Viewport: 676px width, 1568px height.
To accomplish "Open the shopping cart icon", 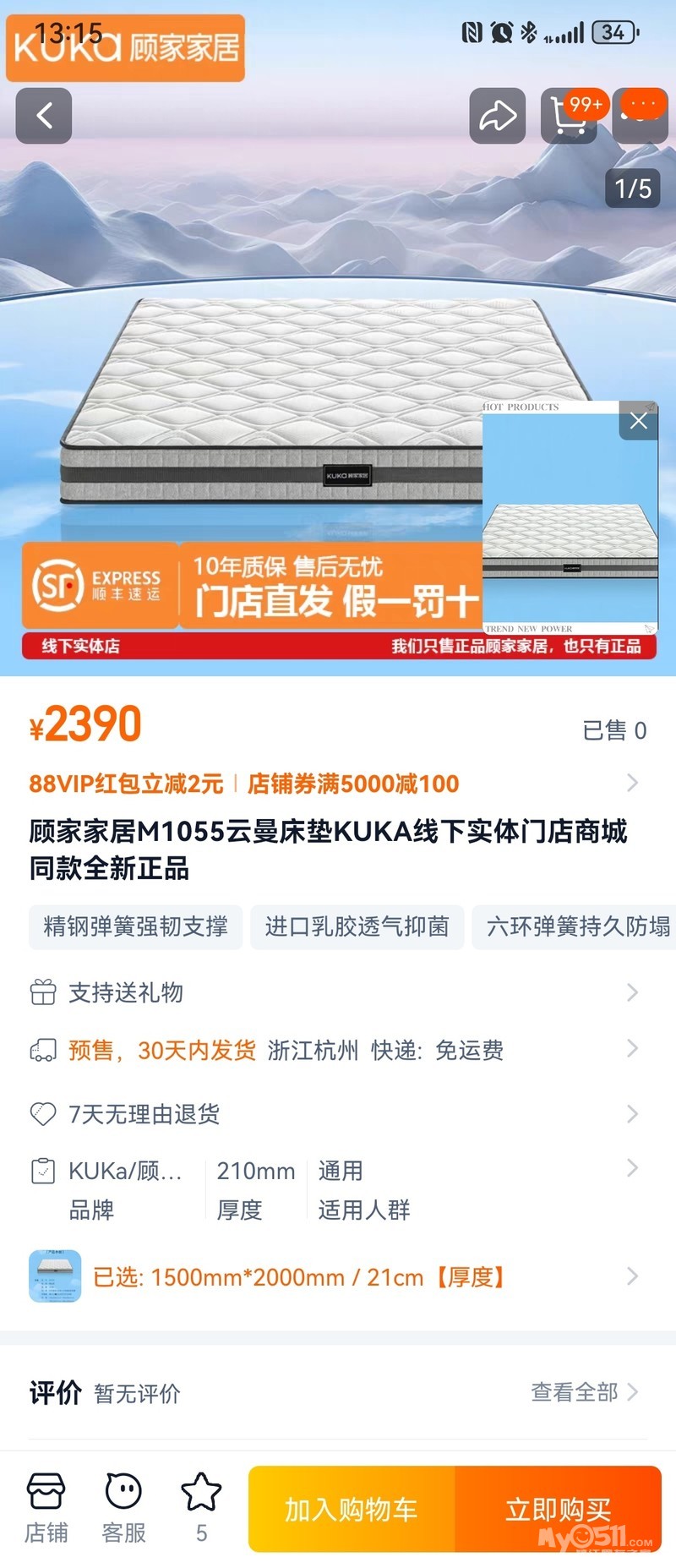I will click(569, 116).
